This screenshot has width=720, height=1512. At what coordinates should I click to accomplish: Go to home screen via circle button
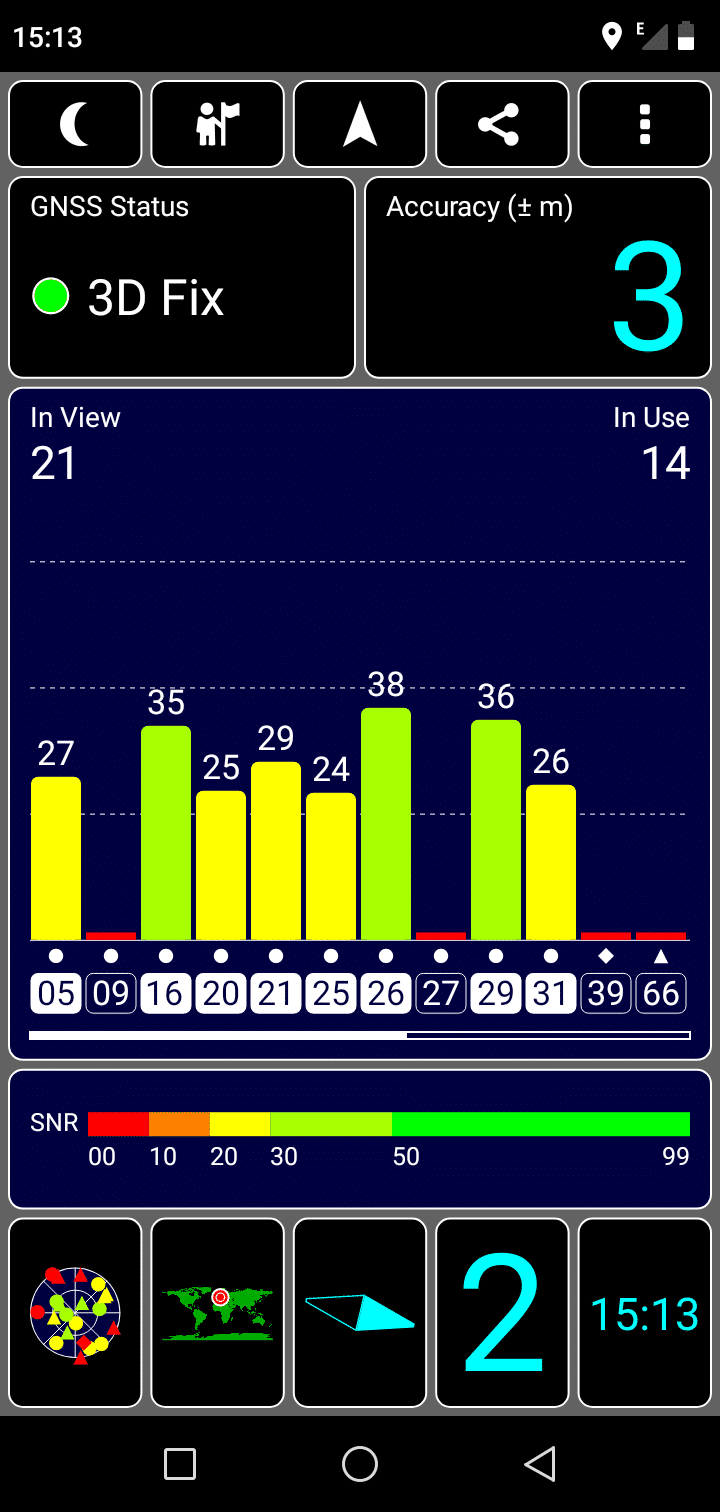[360, 1464]
